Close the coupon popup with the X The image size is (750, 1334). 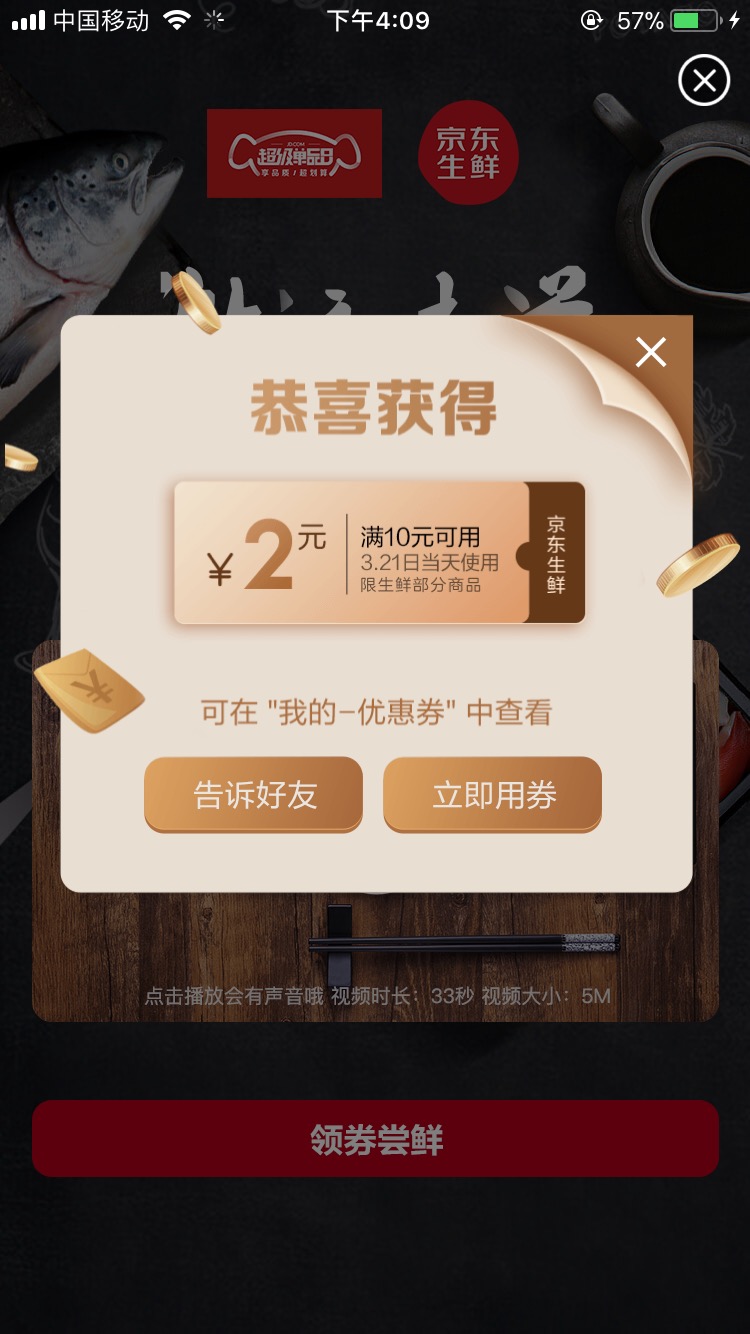click(651, 352)
